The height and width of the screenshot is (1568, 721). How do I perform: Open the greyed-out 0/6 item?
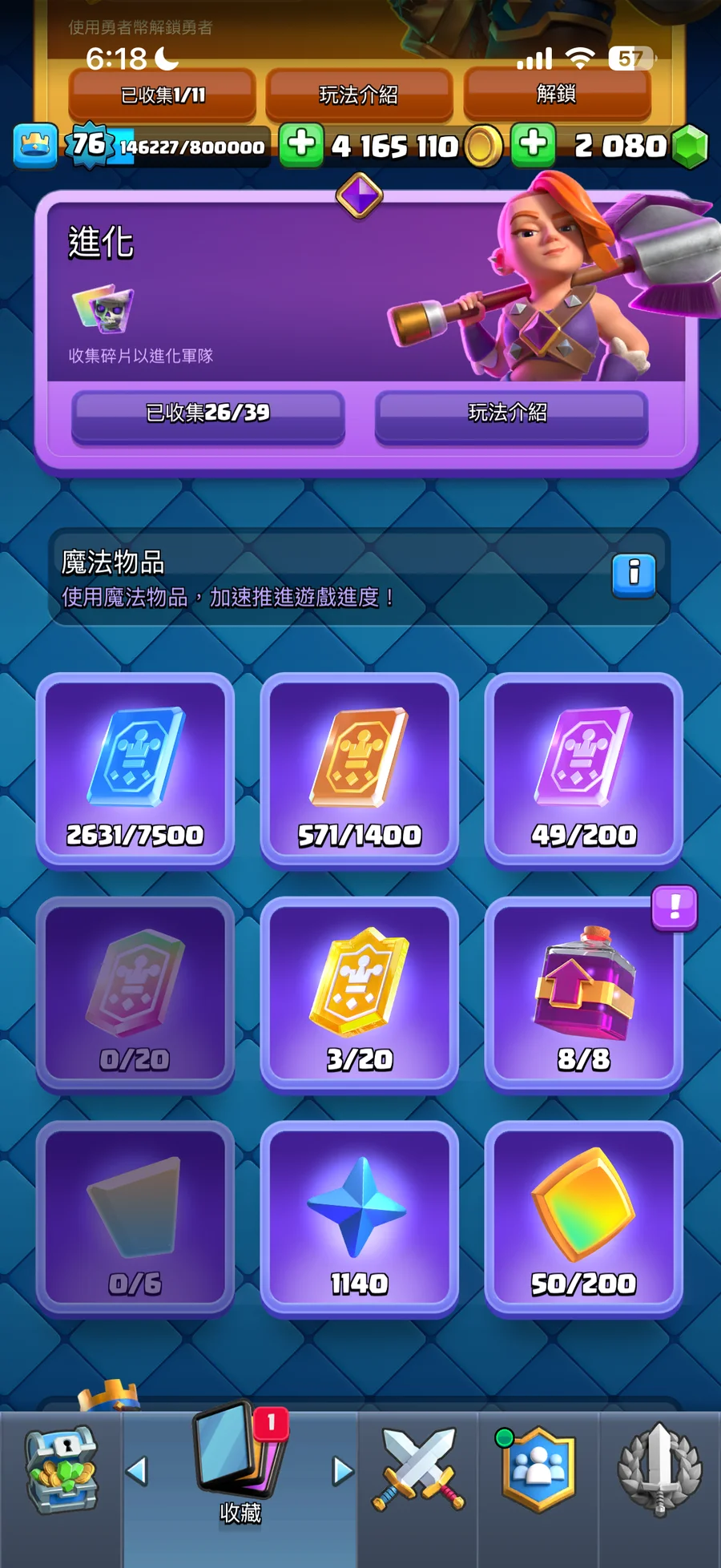135,1219
